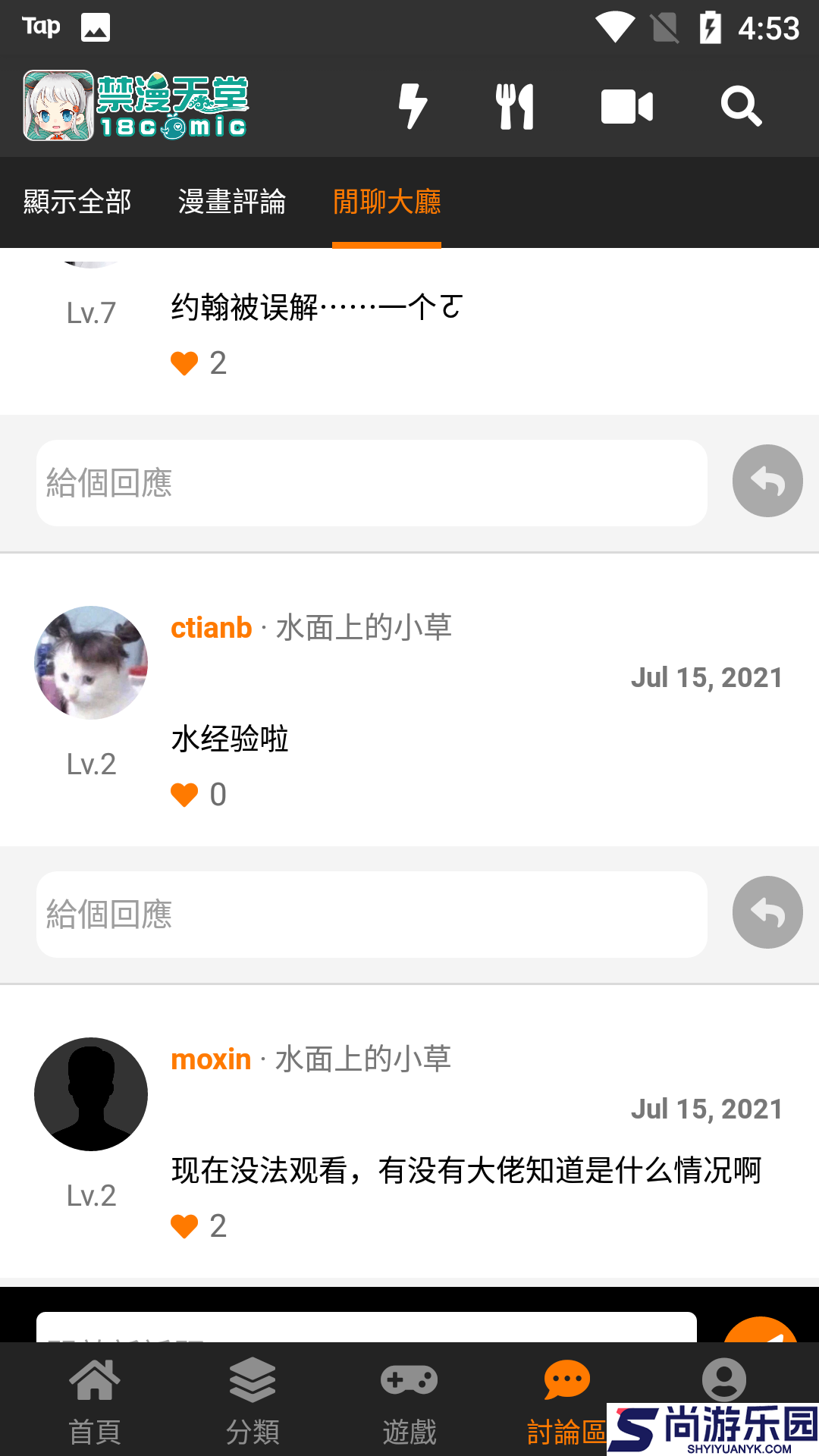
Task: Tap the heart on ctianb's 水经验啦 comment
Action: coord(184,793)
